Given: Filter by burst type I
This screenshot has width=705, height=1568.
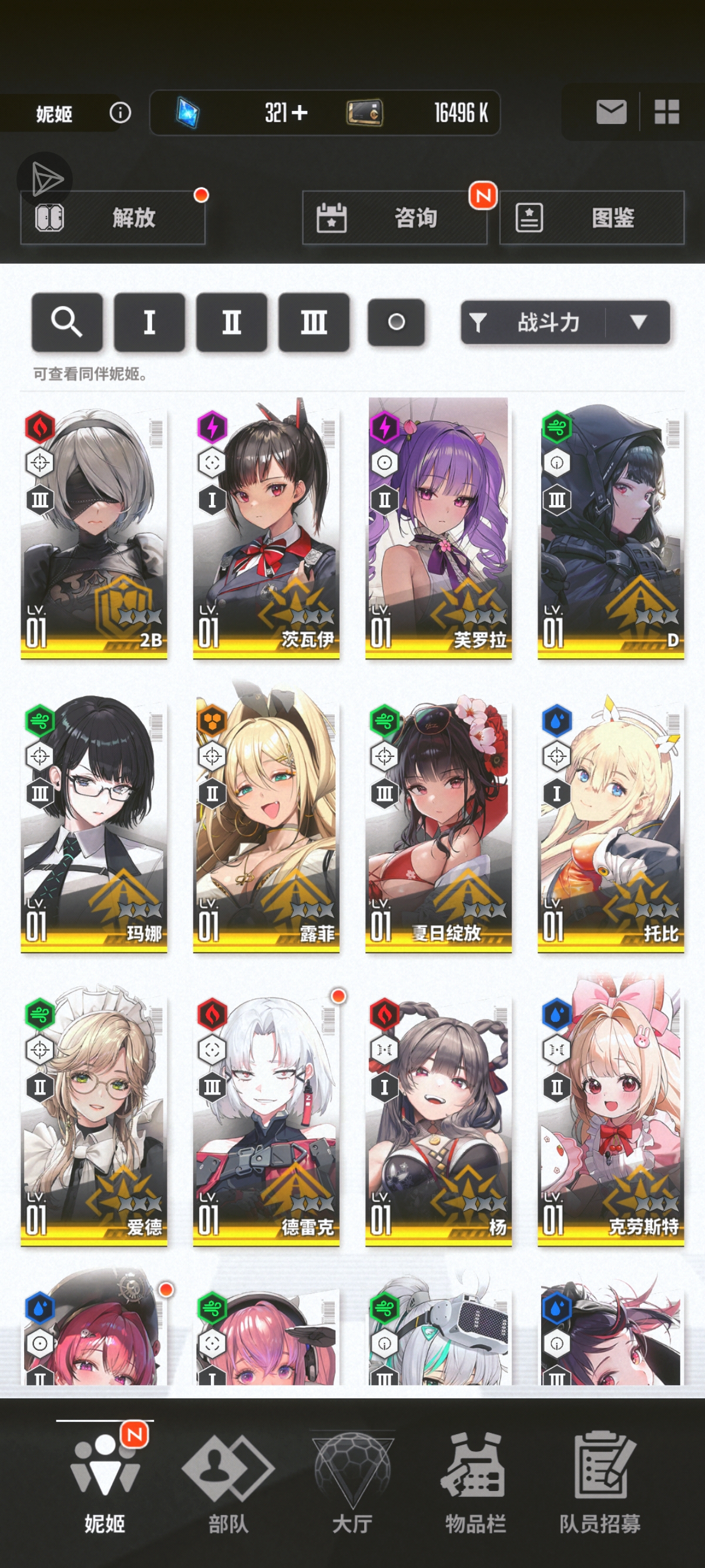Looking at the screenshot, I should coord(149,322).
